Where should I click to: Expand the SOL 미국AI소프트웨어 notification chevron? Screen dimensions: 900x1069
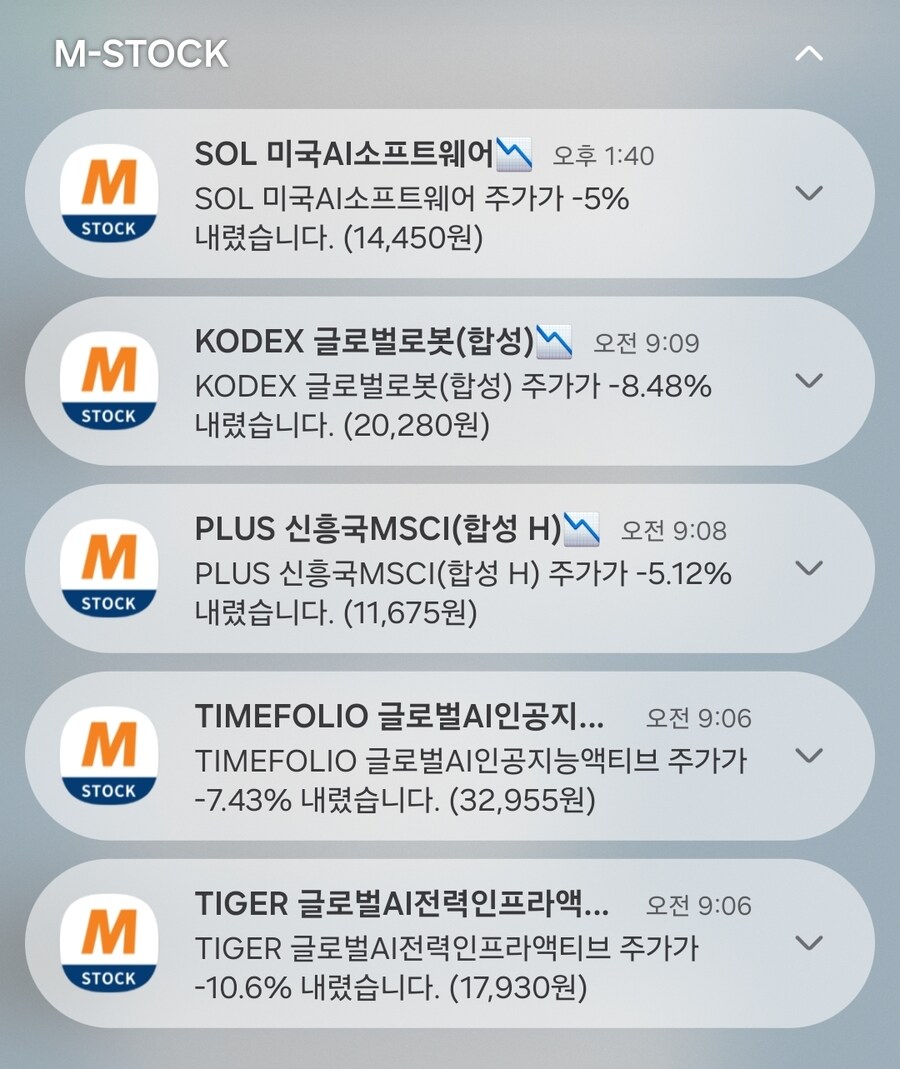click(x=806, y=192)
